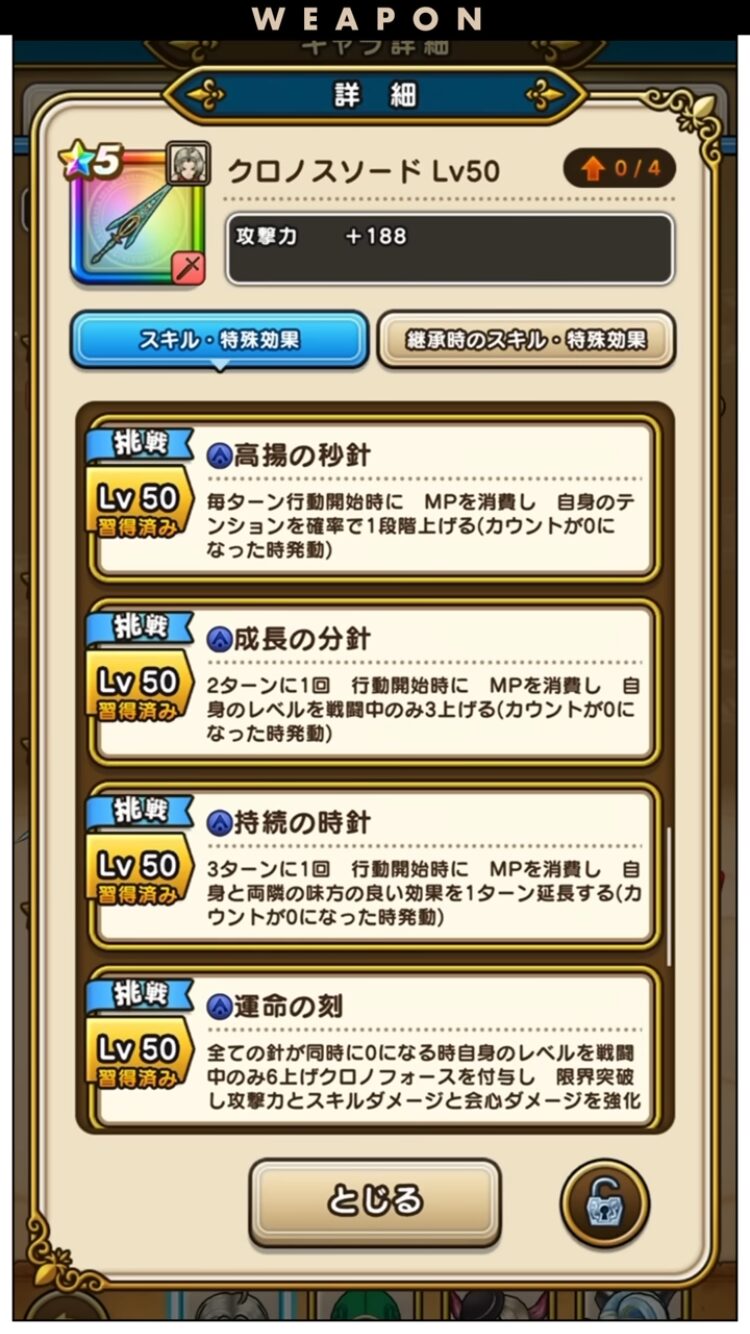Toggle the weapon lock icon
The height and width of the screenshot is (1334, 750).
(x=605, y=1203)
